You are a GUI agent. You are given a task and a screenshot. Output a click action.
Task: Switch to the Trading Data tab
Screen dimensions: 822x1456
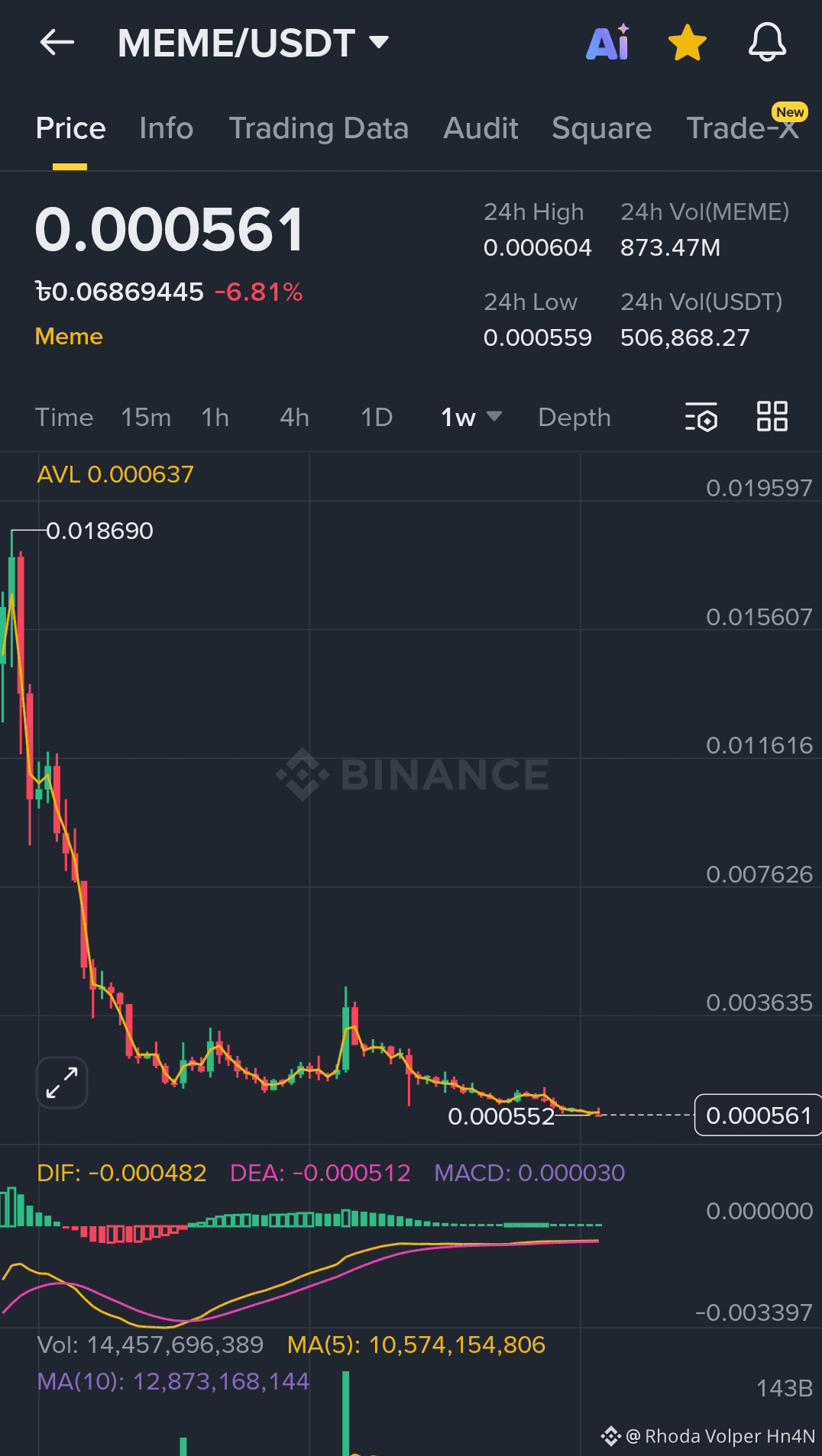(319, 128)
